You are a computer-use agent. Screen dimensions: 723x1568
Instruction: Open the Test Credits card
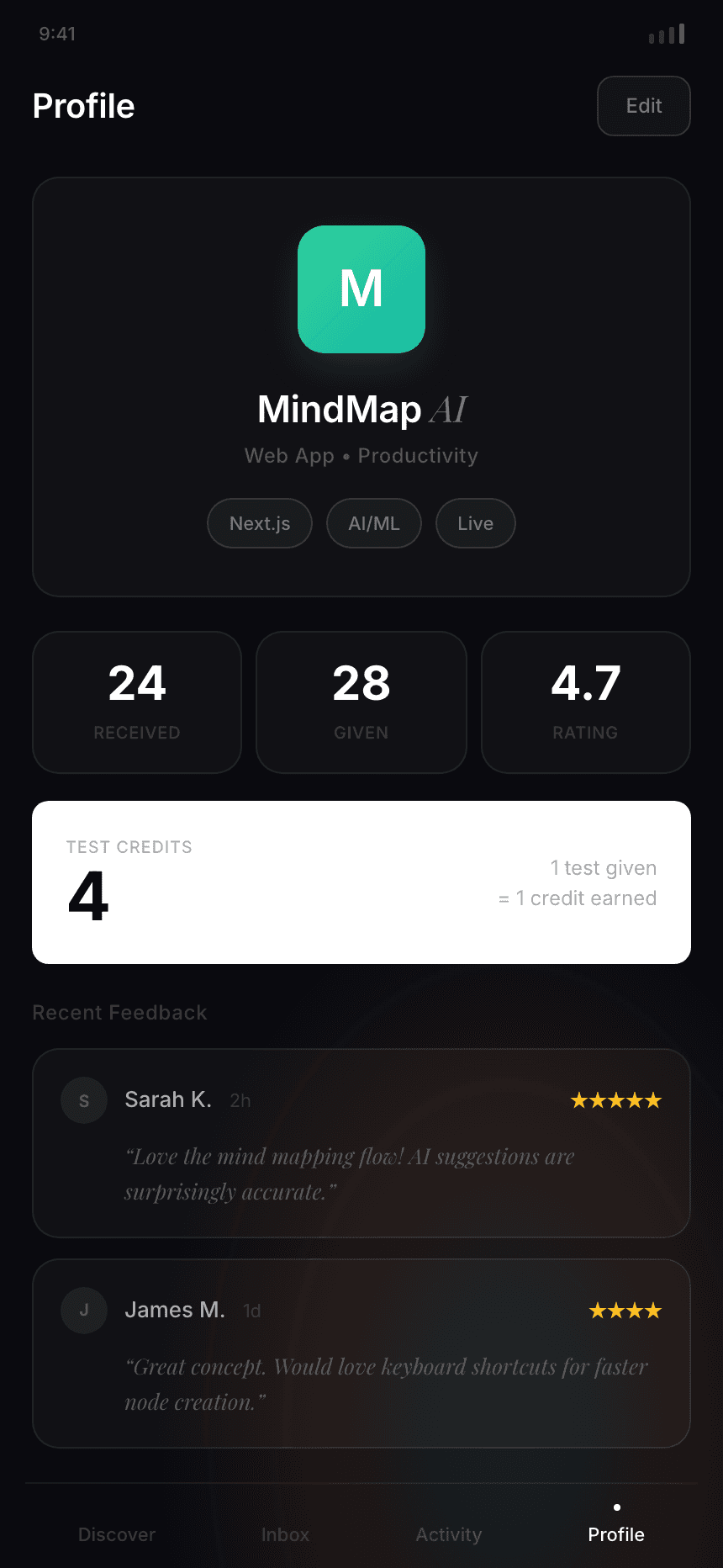point(361,882)
